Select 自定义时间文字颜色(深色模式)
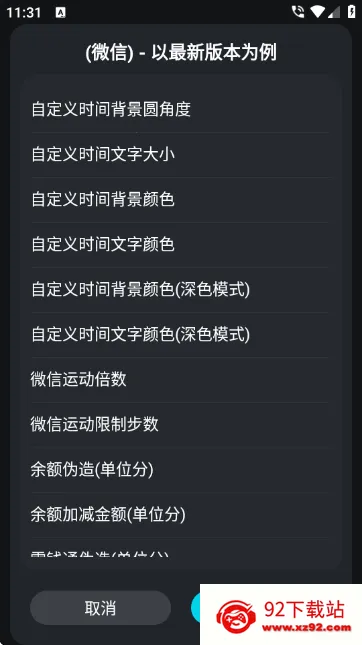The image size is (362, 645). click(180, 334)
